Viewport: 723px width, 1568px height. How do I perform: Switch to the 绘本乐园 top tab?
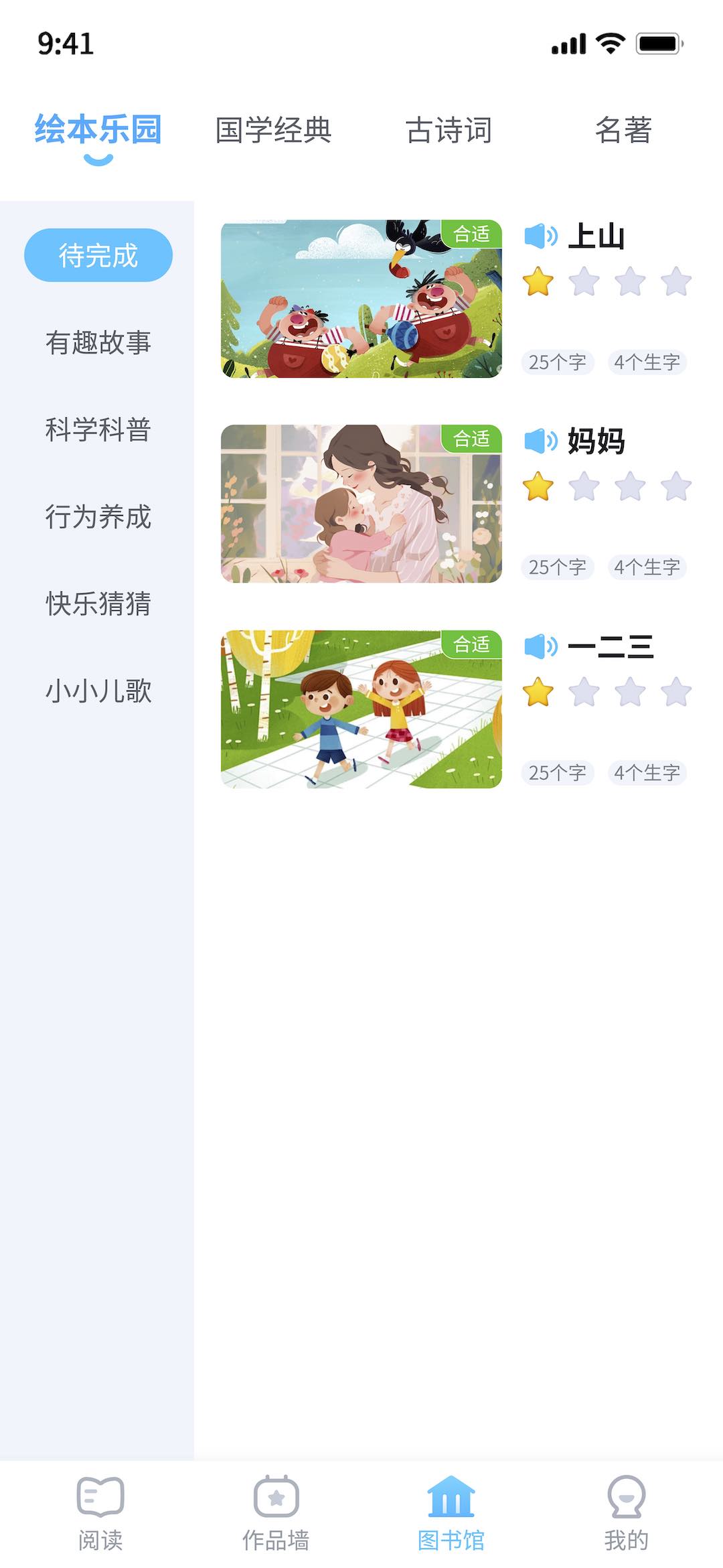98,130
